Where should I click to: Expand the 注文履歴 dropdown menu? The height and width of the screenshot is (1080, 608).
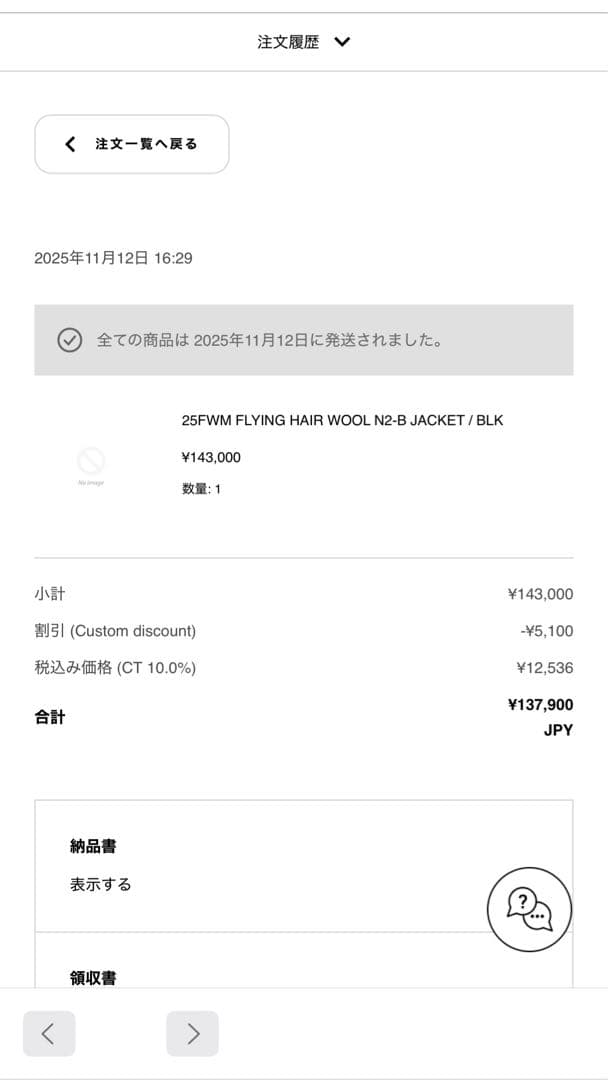[304, 42]
